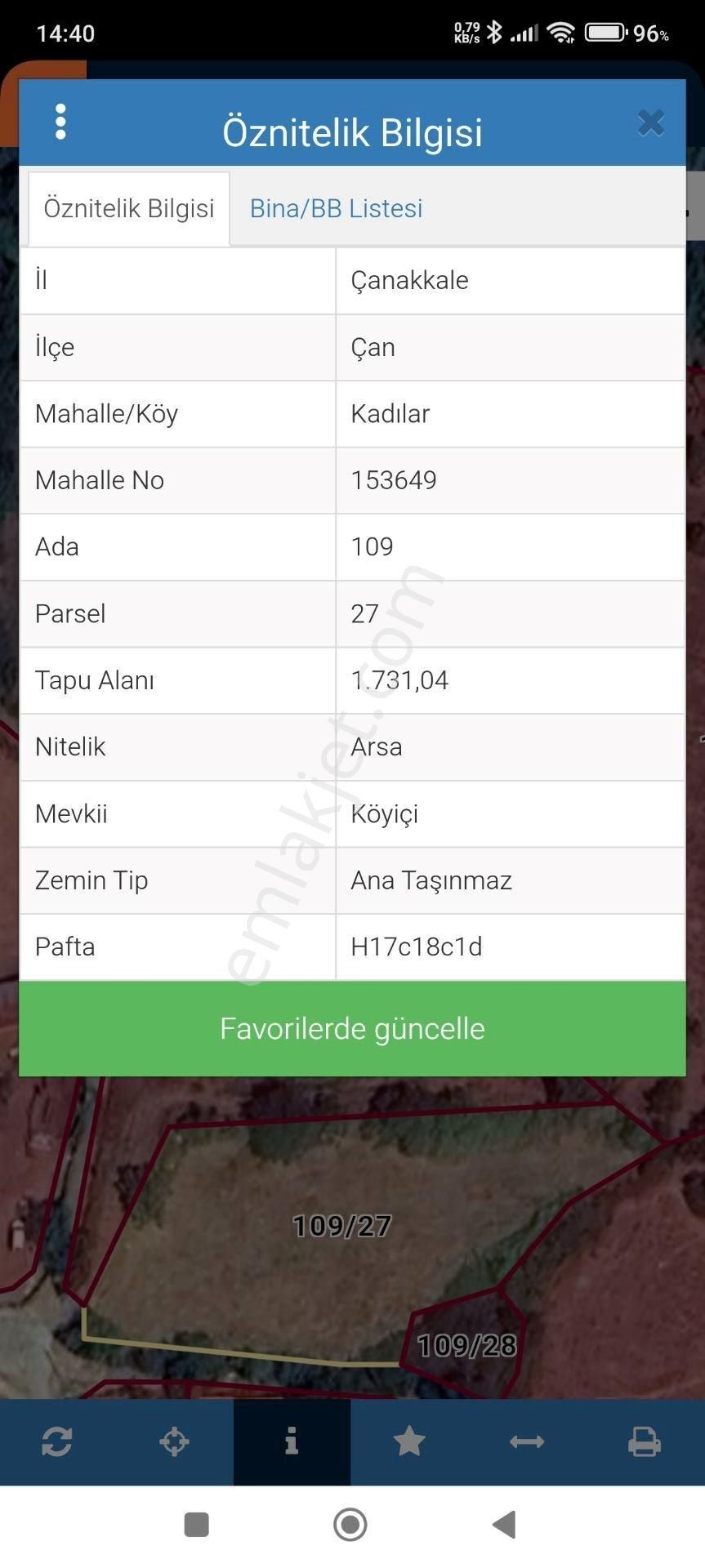This screenshot has width=705, height=1568.
Task: Tap Favorilerde güncelle button
Action: (x=352, y=1028)
